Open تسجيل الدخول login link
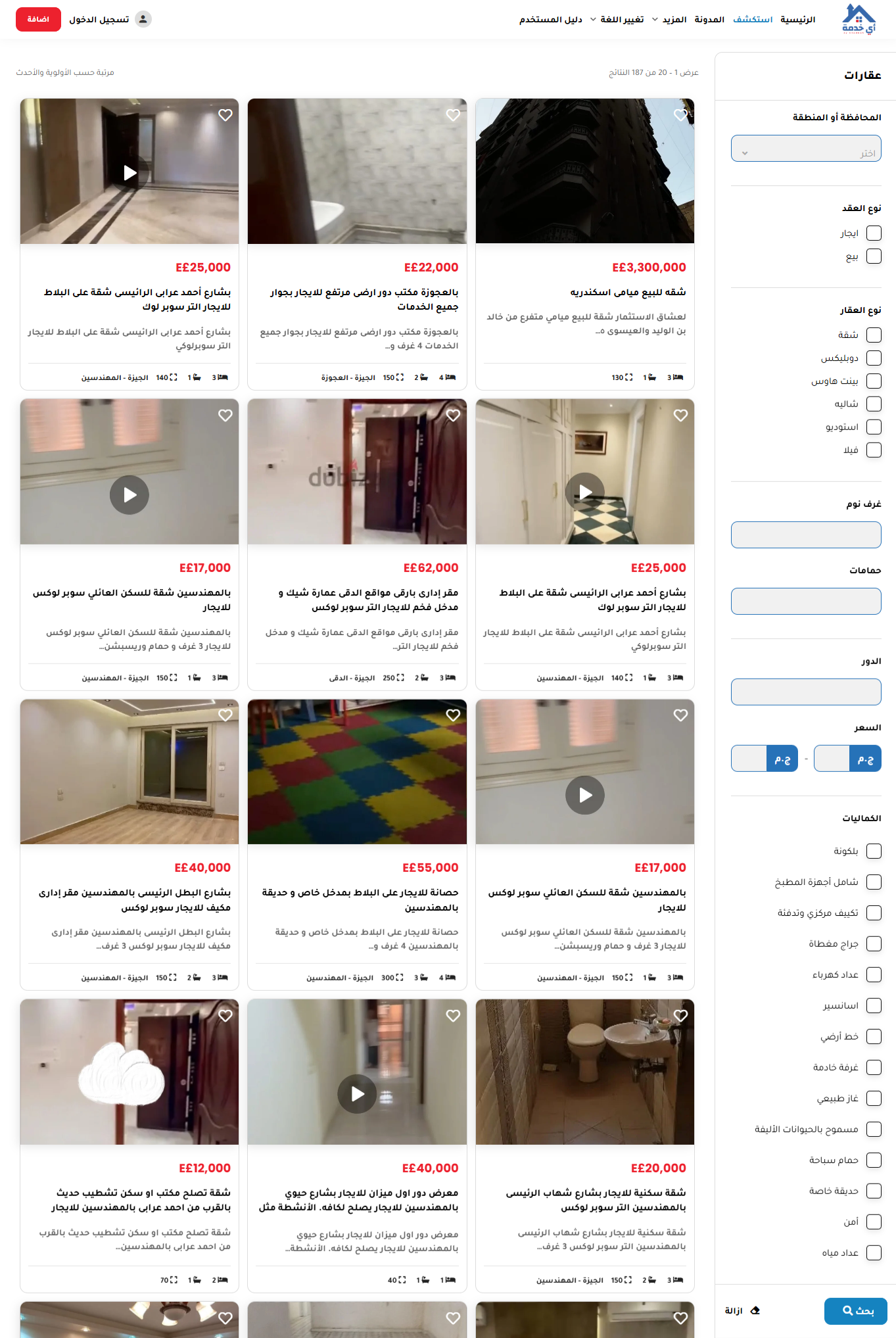The height and width of the screenshot is (1338, 896). pyautogui.click(x=99, y=19)
